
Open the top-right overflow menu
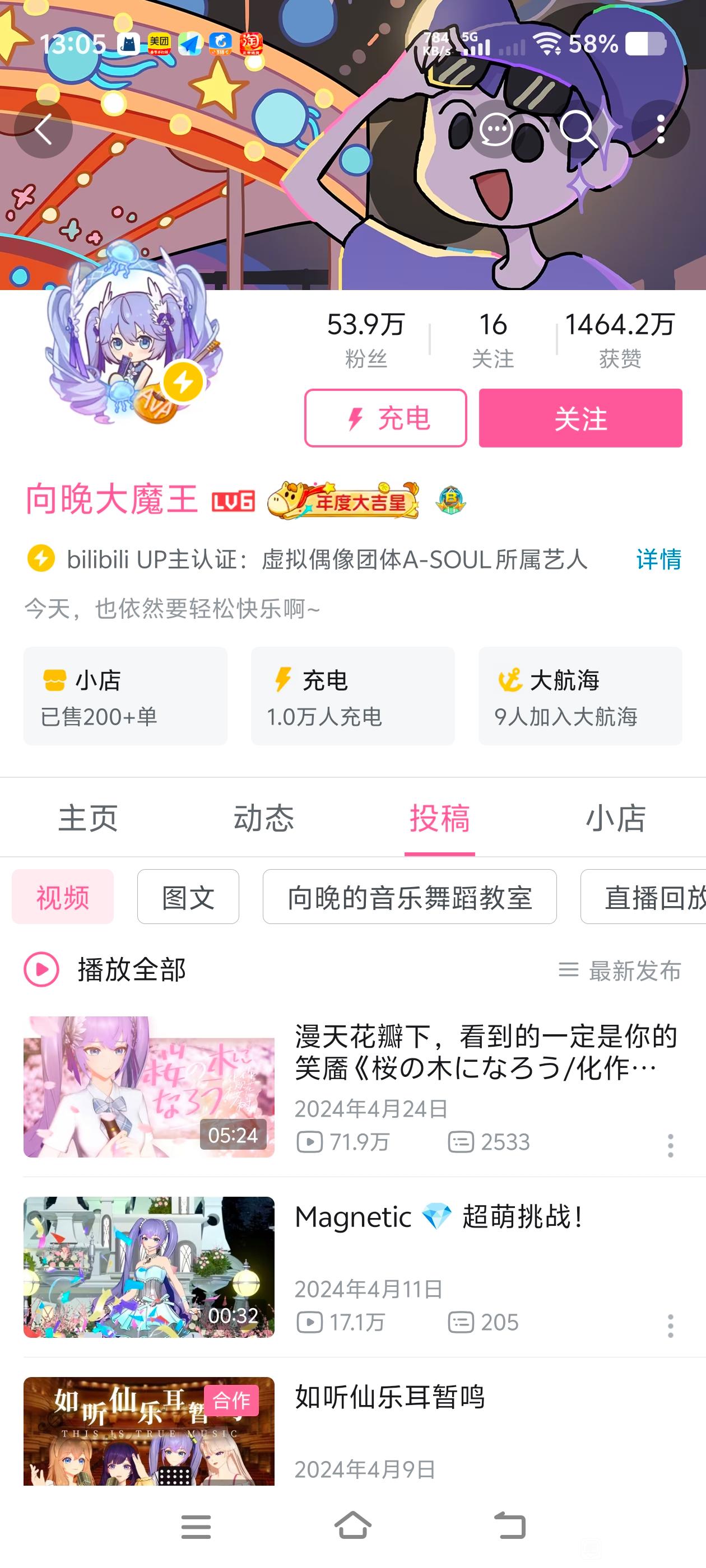click(x=661, y=129)
